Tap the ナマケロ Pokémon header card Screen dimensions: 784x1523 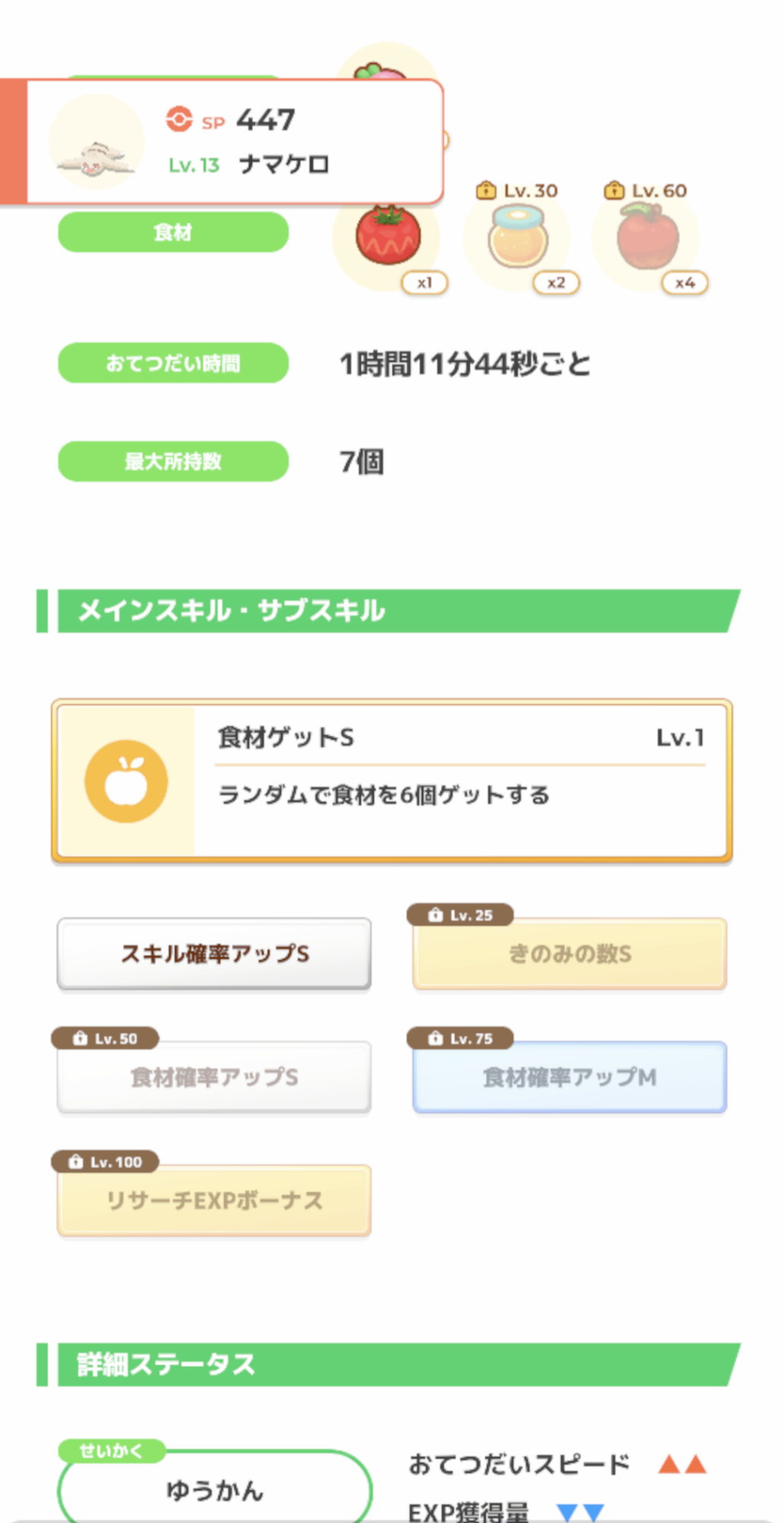coord(222,142)
